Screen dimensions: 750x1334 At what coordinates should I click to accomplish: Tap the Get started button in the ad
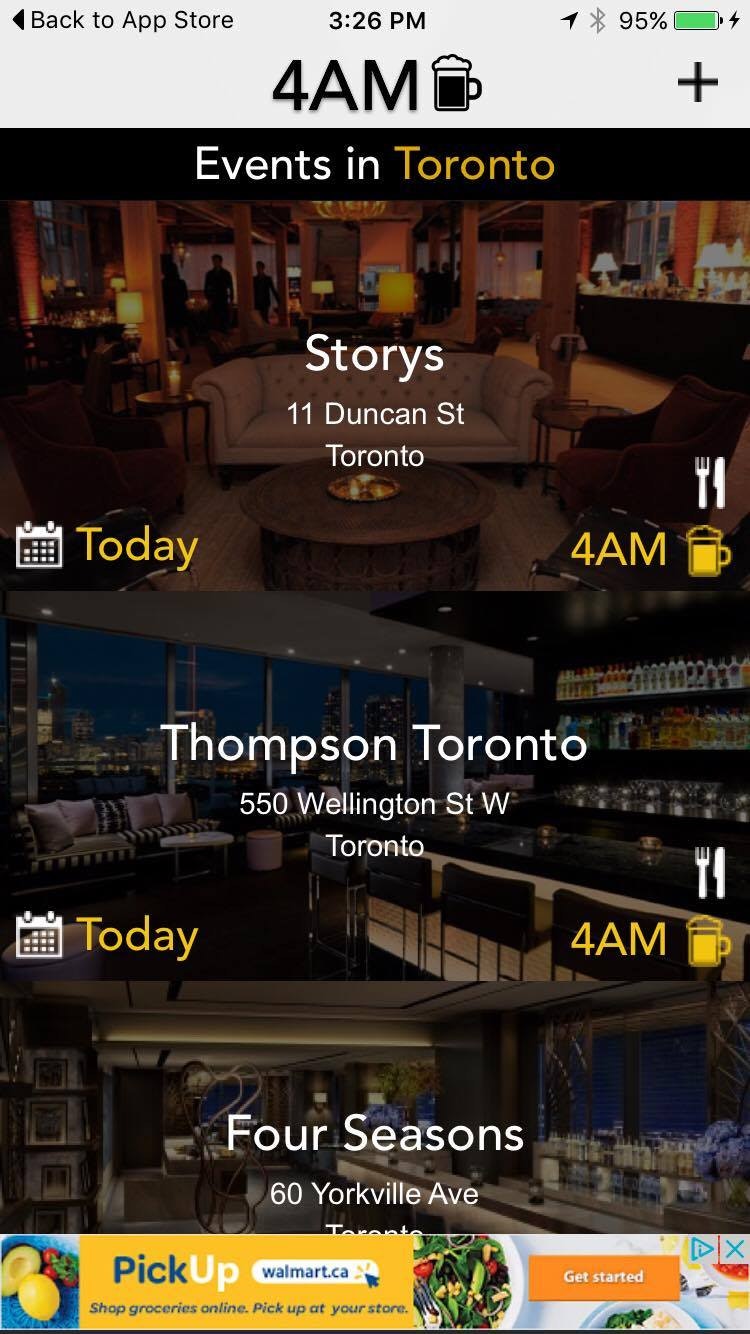pyautogui.click(x=603, y=1277)
